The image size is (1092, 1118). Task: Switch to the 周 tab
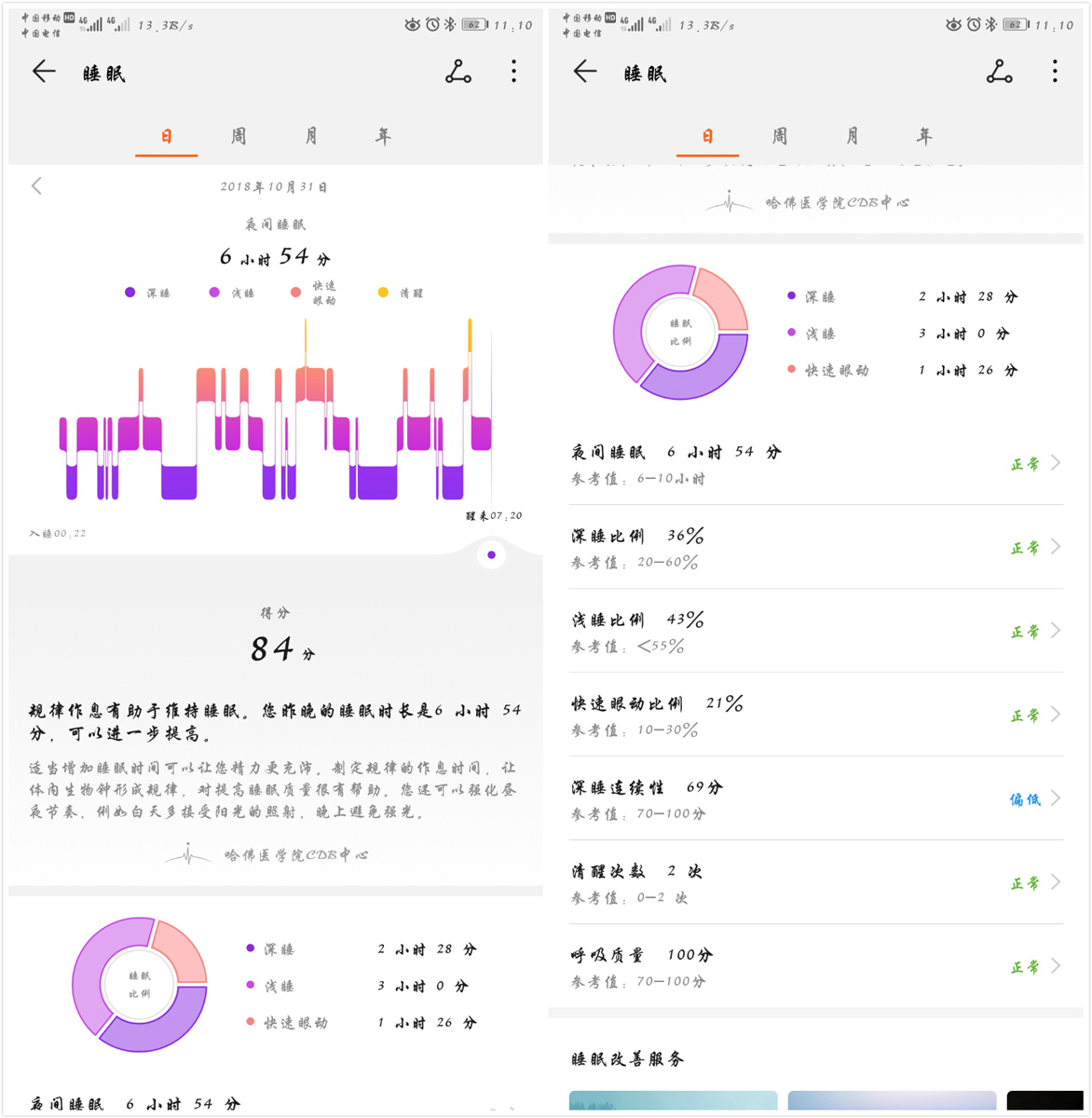point(238,136)
